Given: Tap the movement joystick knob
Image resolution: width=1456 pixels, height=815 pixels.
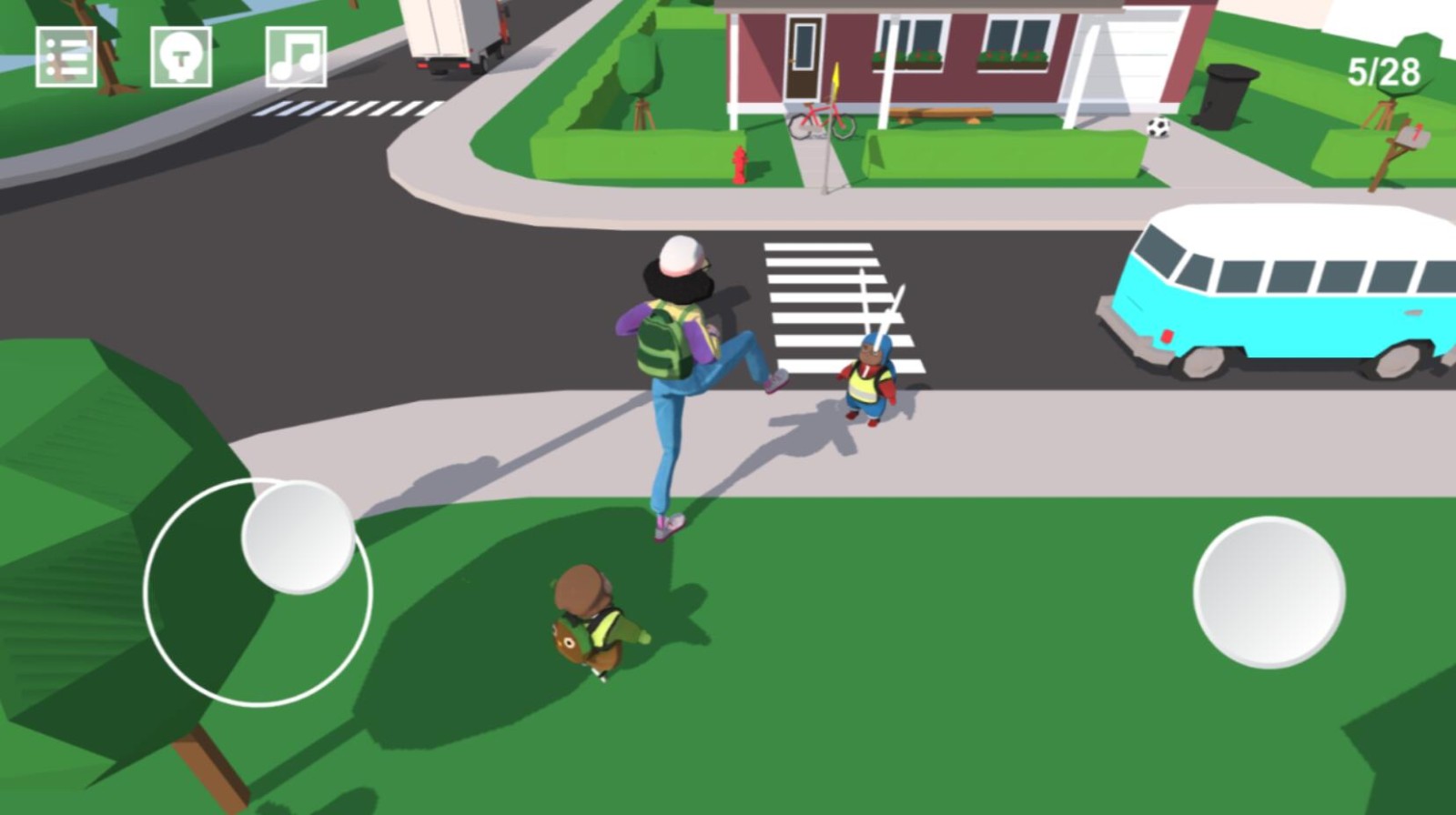Looking at the screenshot, I should point(298,537).
